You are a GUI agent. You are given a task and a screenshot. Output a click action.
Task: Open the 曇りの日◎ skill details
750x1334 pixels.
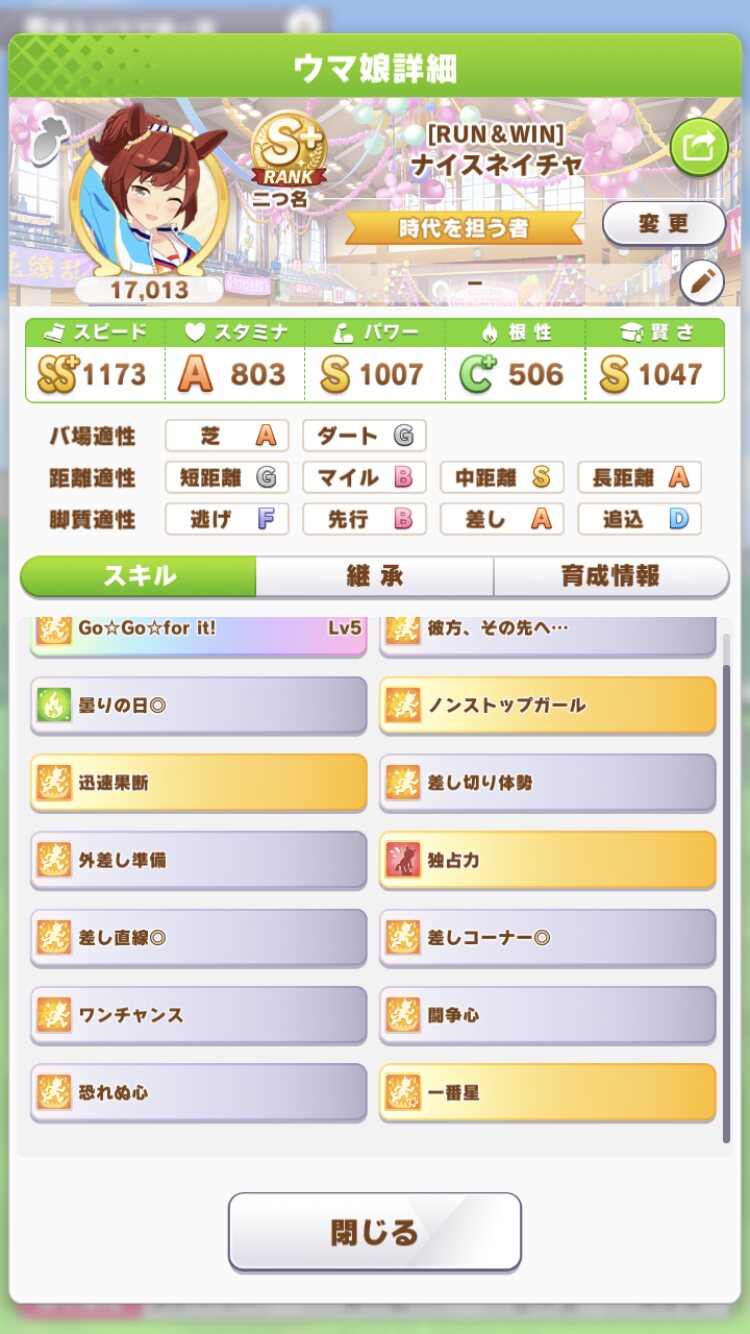pyautogui.click(x=199, y=705)
